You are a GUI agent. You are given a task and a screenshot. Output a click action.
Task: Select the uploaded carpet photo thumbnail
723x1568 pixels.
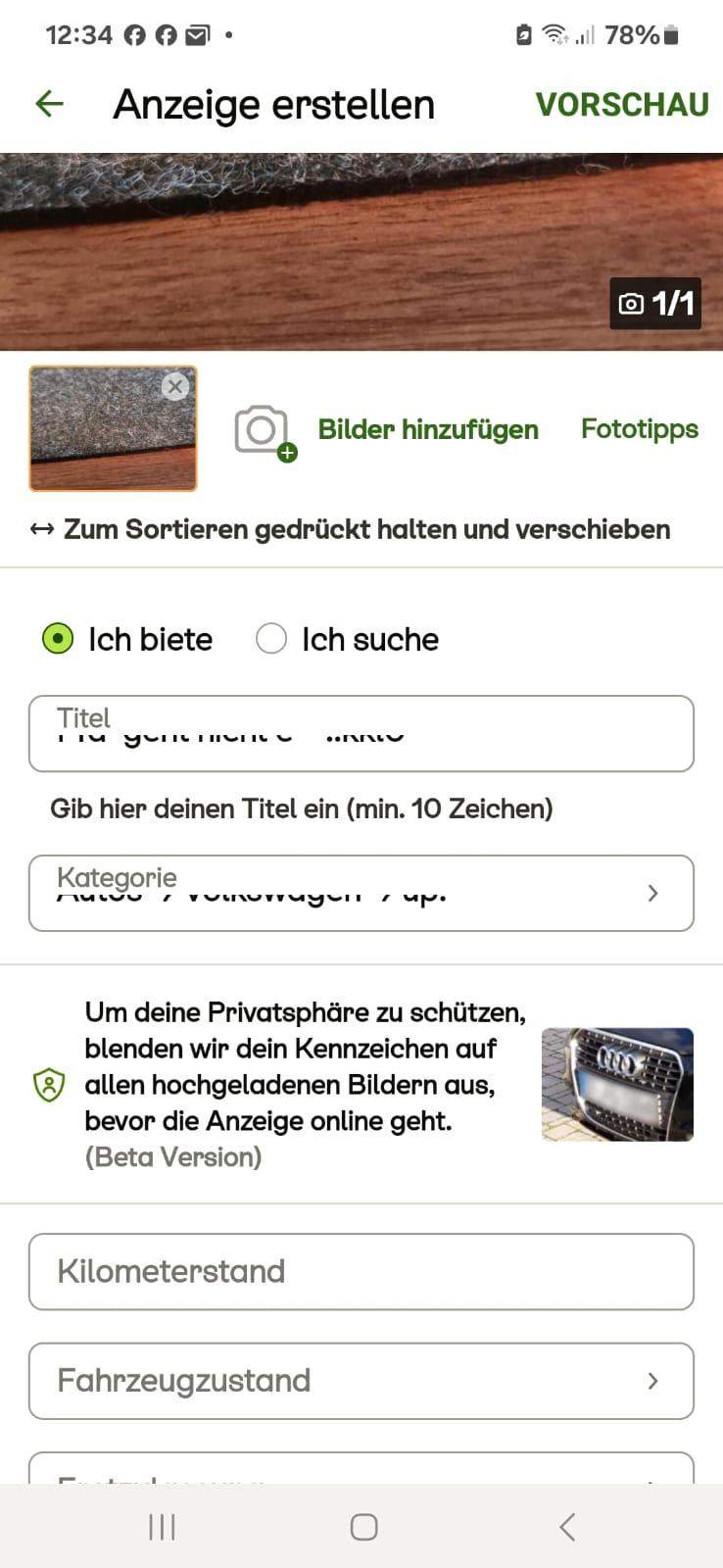112,428
